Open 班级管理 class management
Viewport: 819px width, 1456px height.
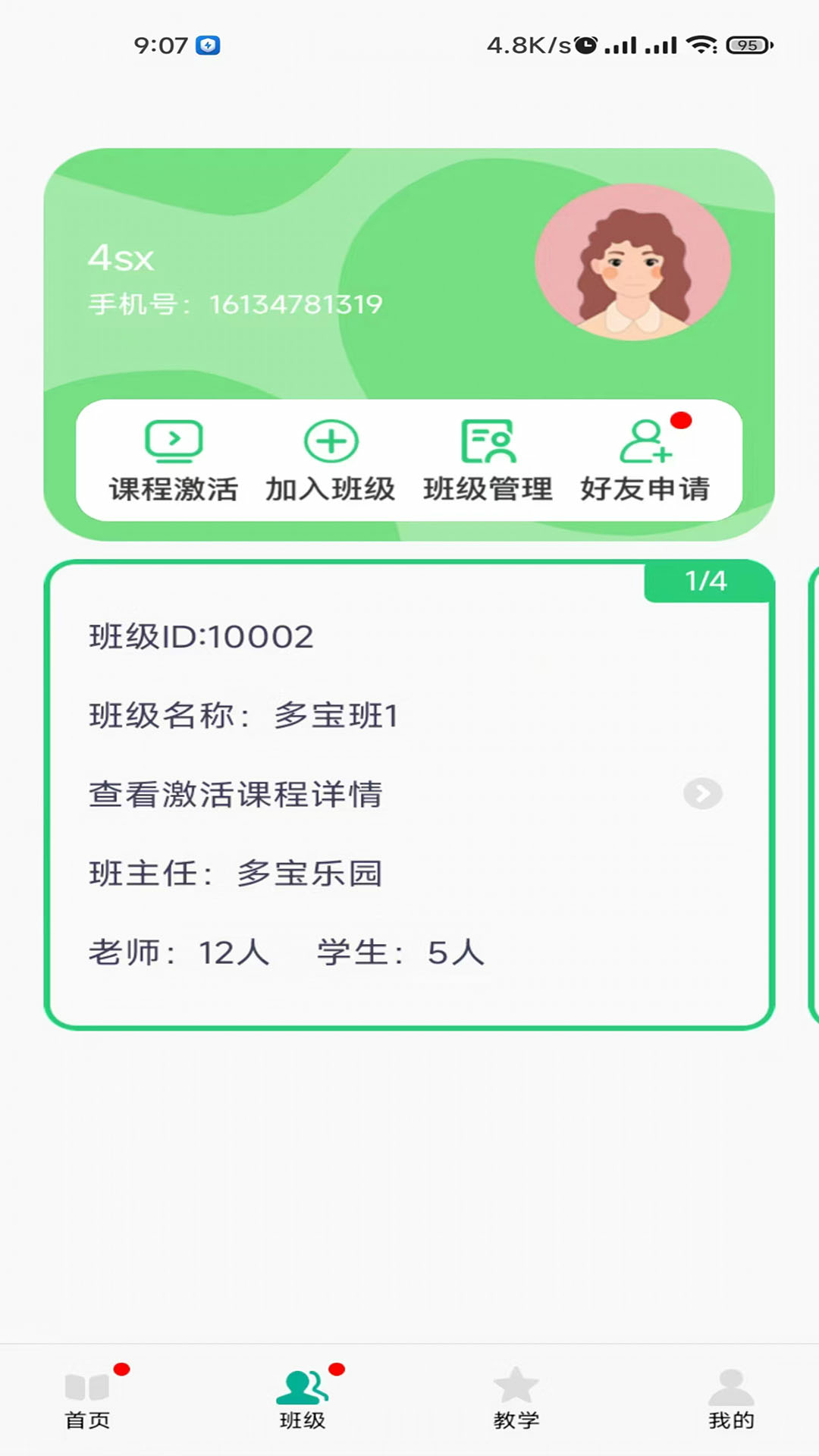point(488,460)
